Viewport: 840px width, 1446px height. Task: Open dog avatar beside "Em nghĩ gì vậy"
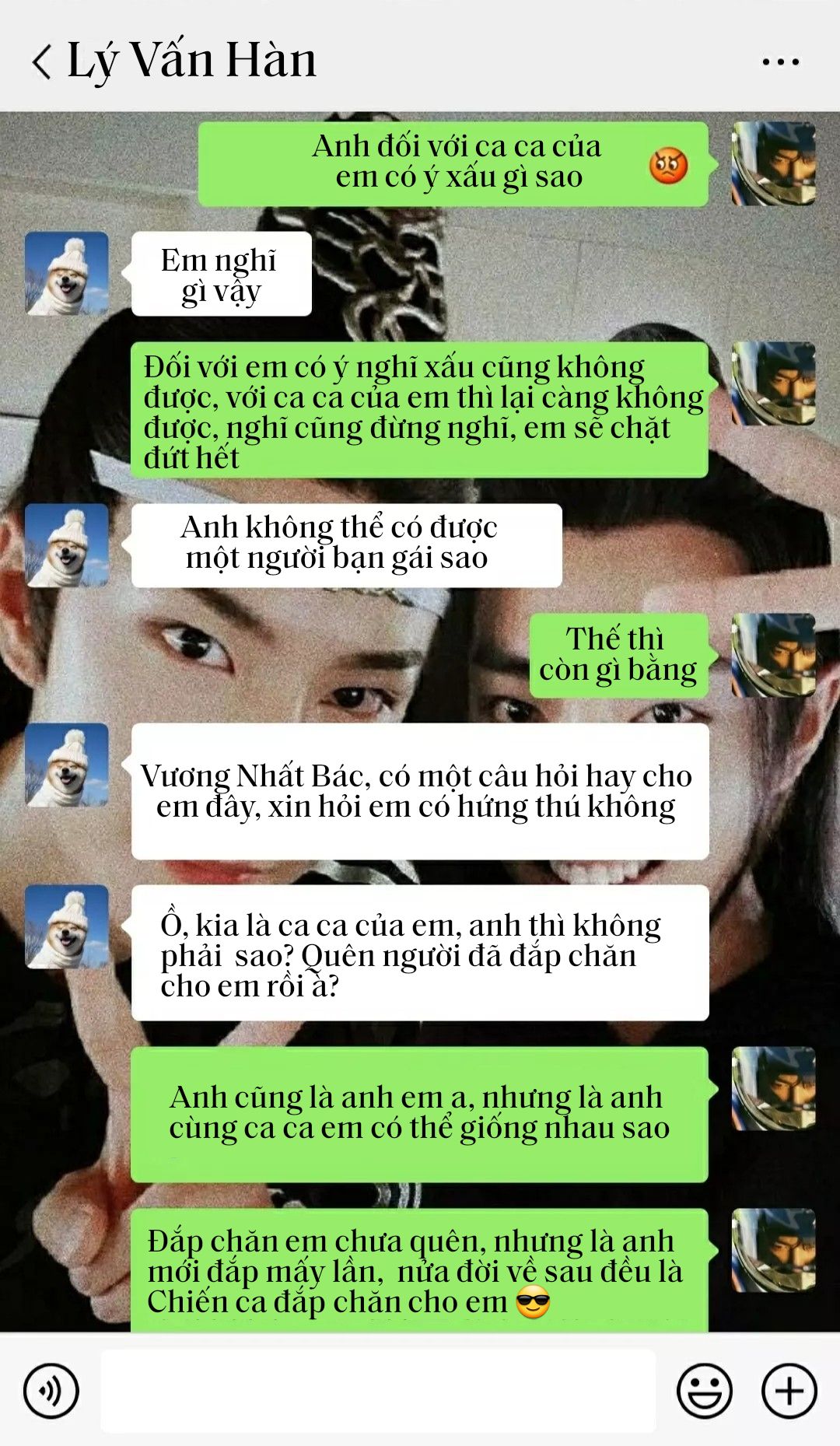point(67,273)
